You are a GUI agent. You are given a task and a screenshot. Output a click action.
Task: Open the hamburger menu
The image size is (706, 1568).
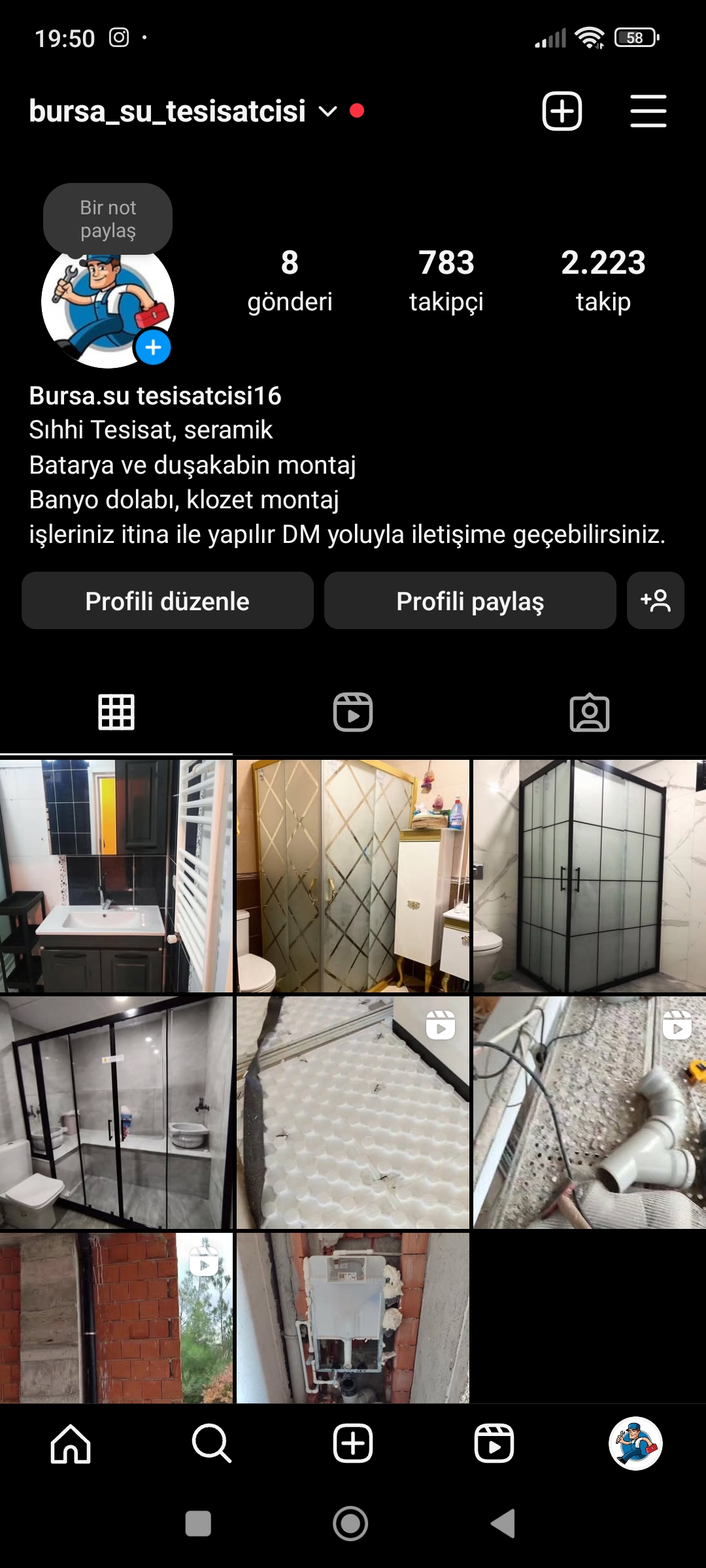point(648,111)
